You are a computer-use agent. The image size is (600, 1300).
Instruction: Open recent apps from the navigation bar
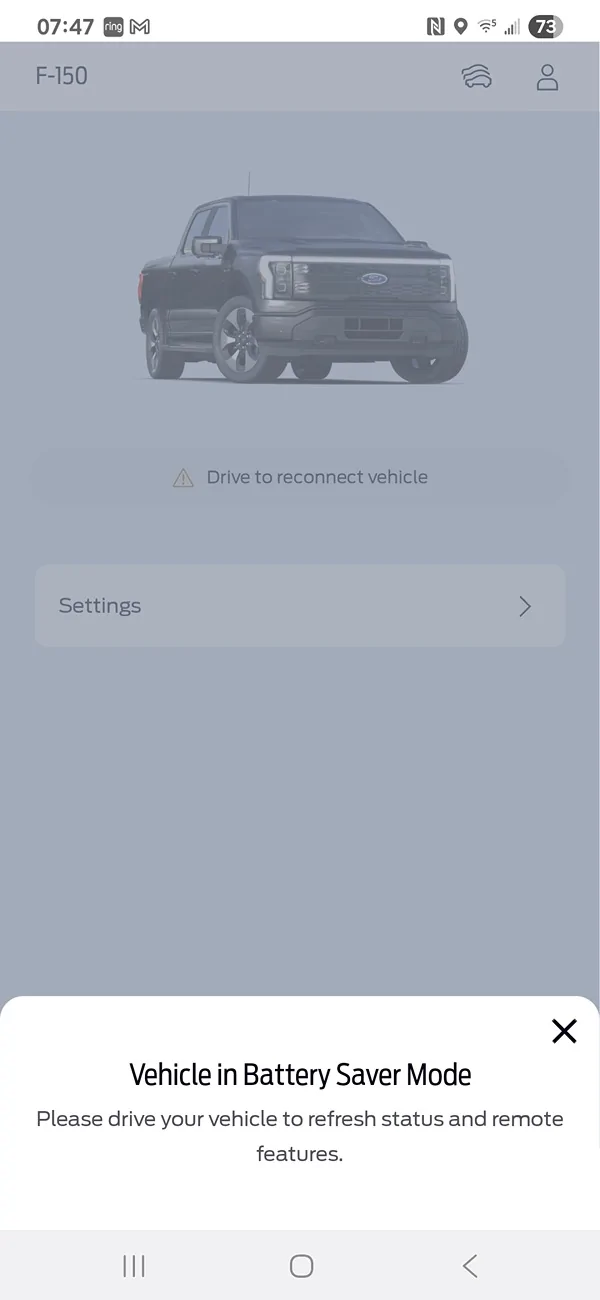tap(133, 1266)
